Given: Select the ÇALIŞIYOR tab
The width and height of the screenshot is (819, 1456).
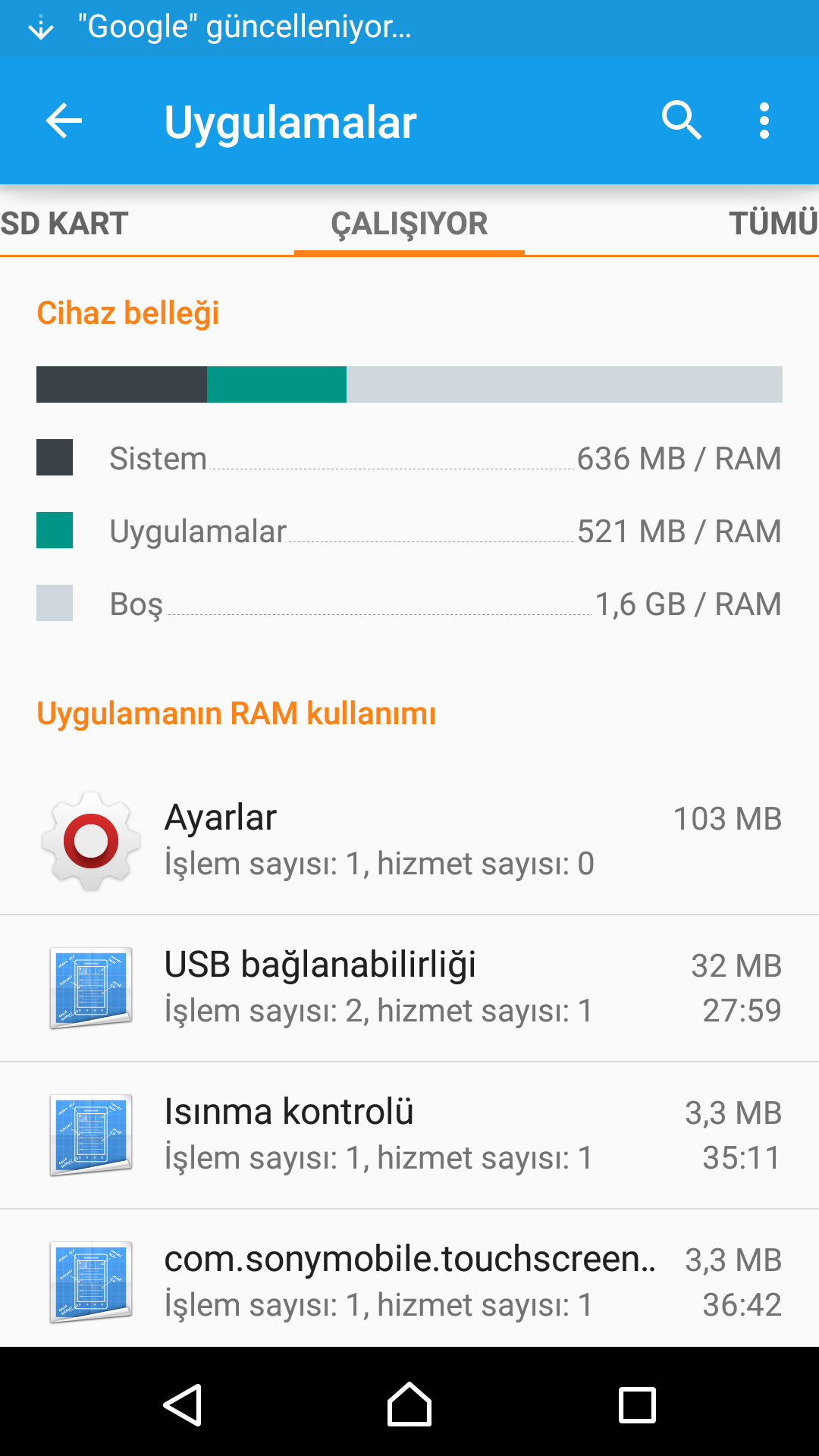Looking at the screenshot, I should click(x=409, y=224).
